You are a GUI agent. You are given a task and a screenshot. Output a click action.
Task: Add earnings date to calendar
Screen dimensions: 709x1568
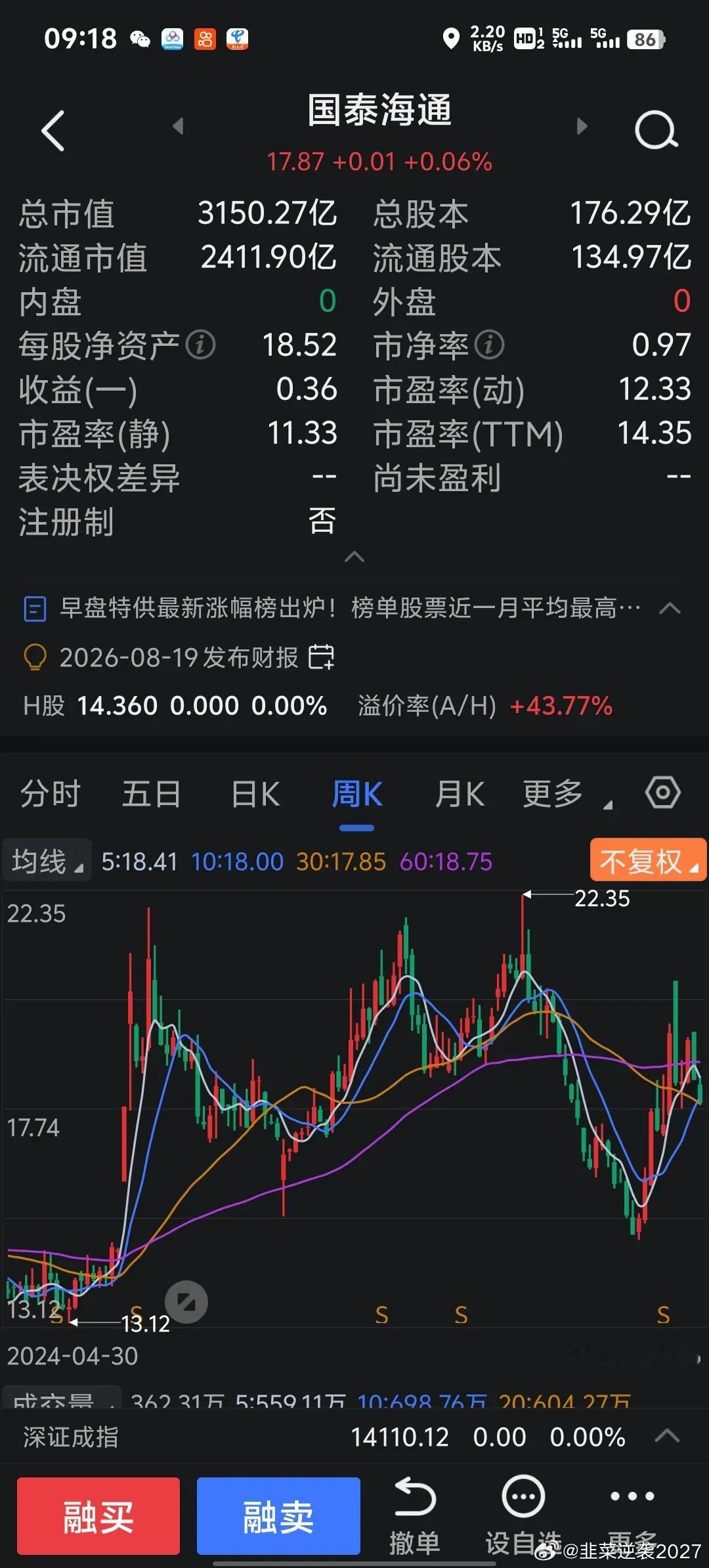(x=322, y=657)
